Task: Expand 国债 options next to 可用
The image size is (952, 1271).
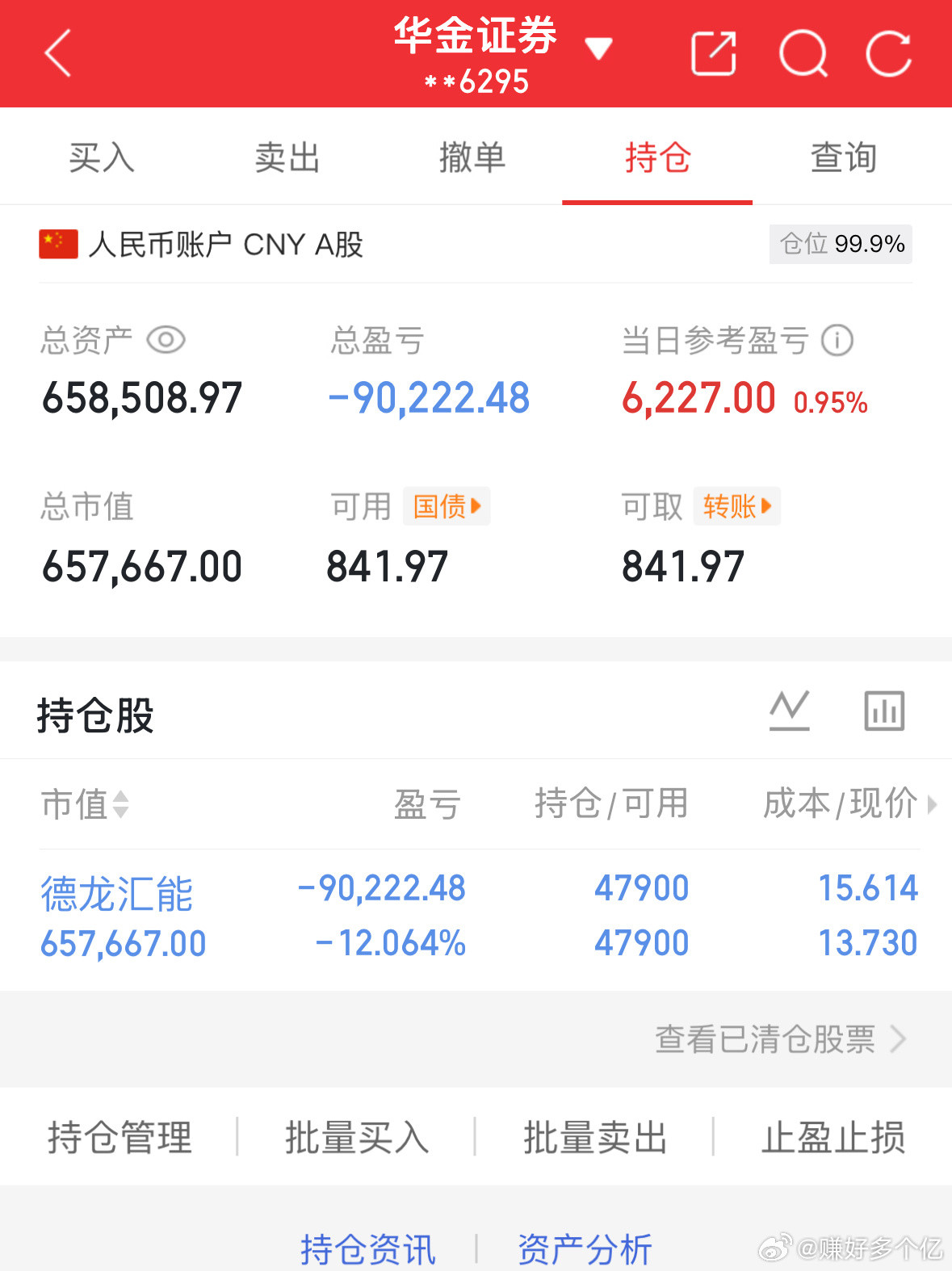Action: click(447, 506)
